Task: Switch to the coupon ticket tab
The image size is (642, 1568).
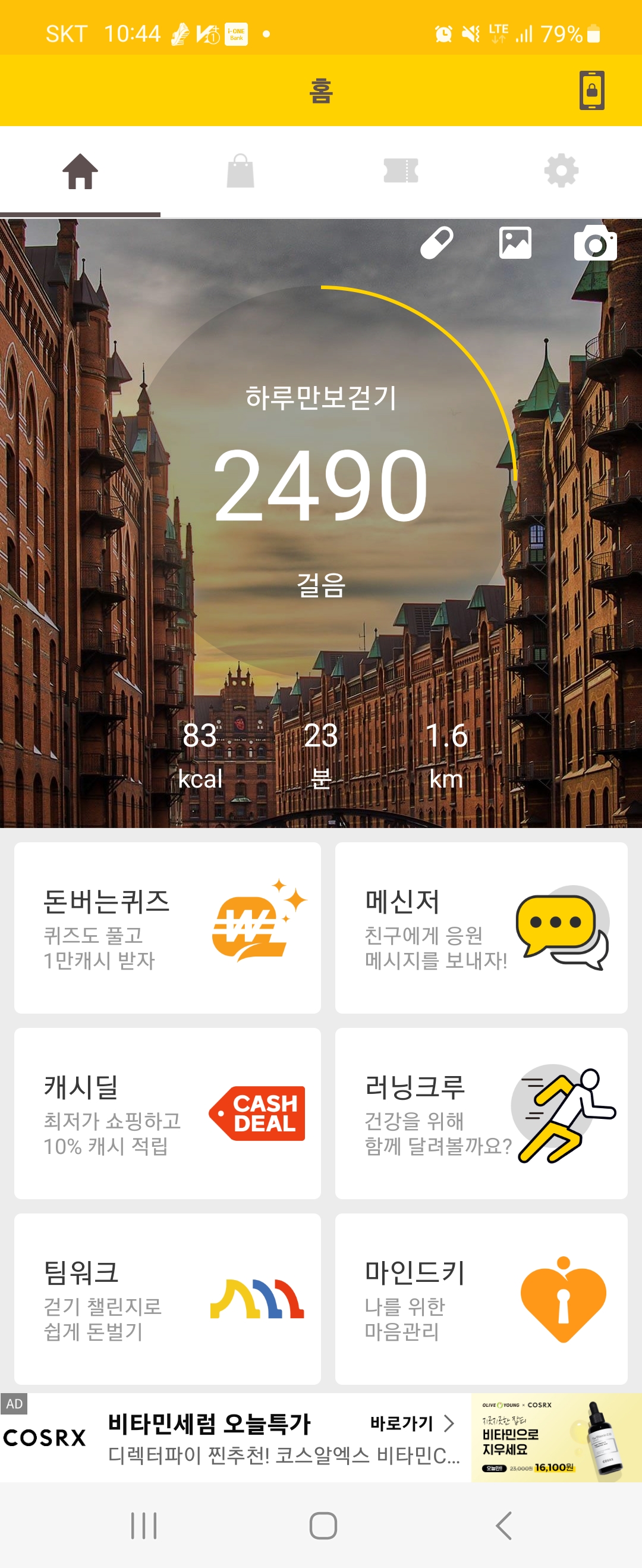Action: coord(401,171)
